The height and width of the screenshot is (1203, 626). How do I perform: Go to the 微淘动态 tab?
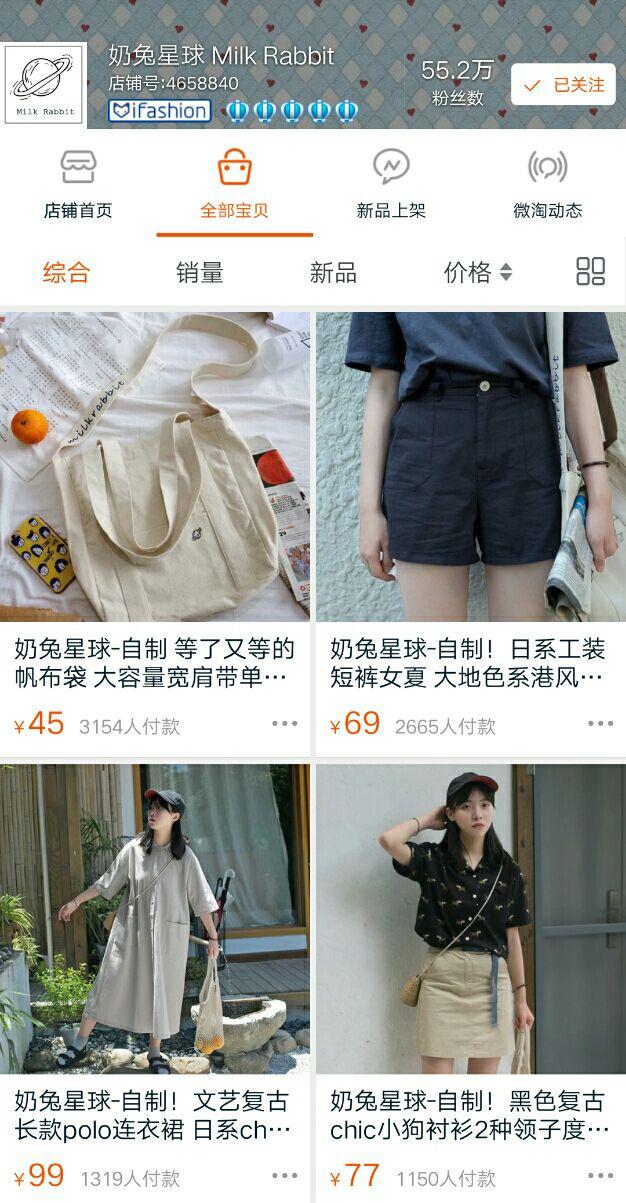point(547,184)
